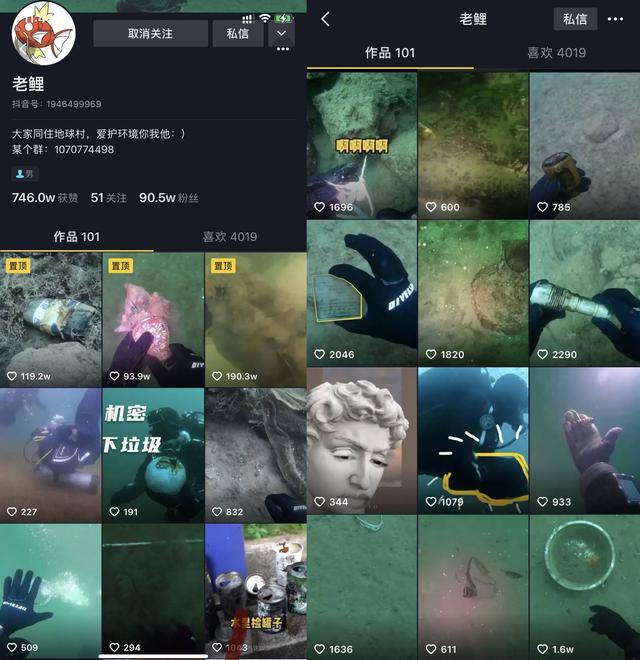640x660 pixels.
Task: Tap 取消关注 to unfollow 老鲤
Action: 150,34
